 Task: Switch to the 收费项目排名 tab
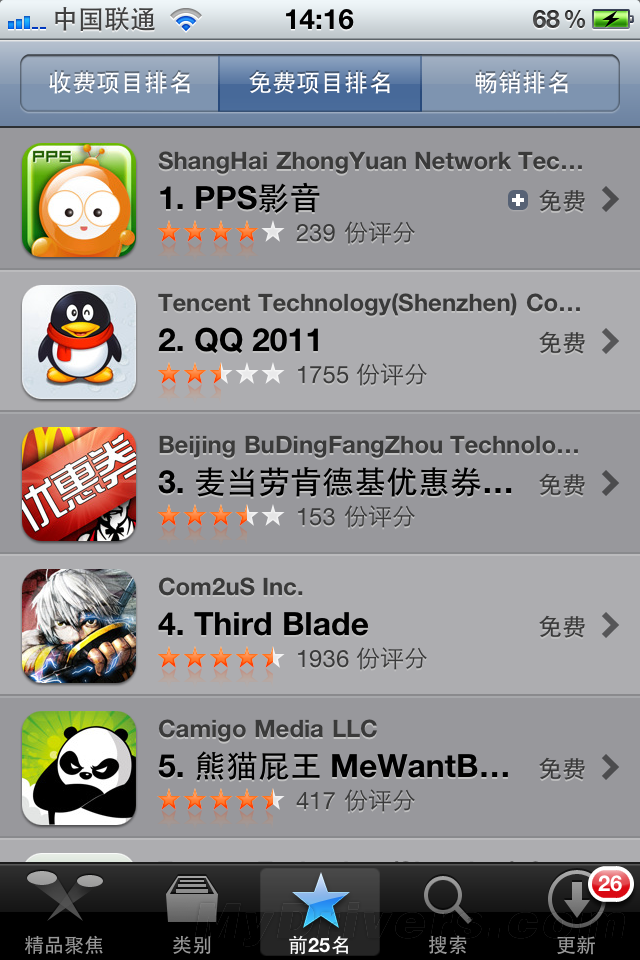pyautogui.click(x=120, y=83)
